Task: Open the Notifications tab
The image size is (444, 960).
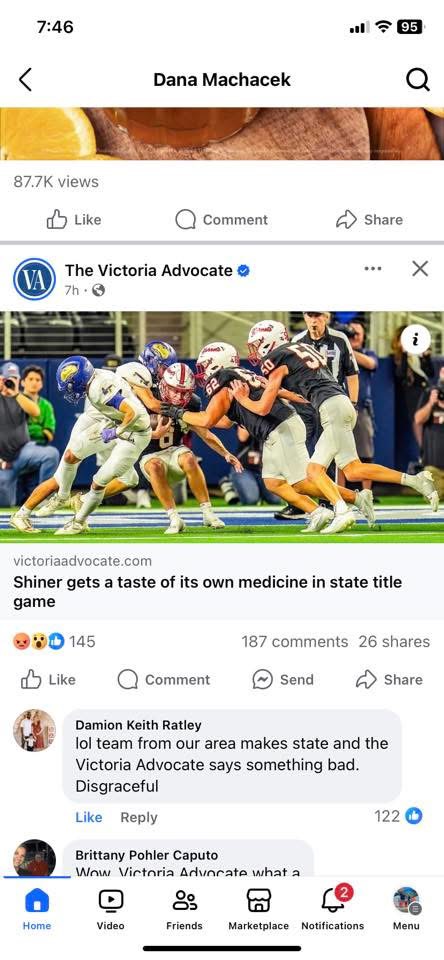Action: 333,909
